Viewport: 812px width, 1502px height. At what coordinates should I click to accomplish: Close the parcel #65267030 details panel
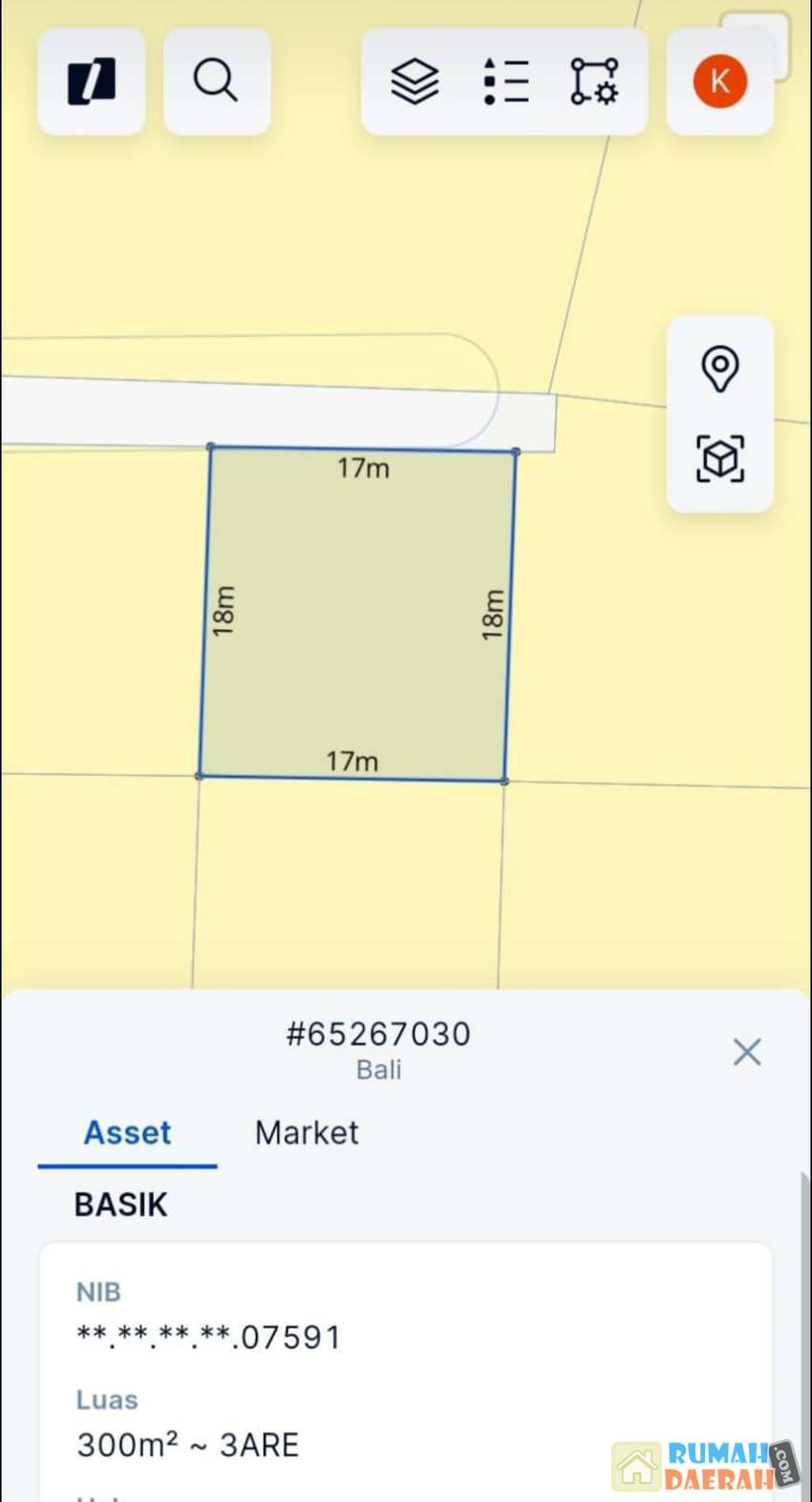point(746,1052)
